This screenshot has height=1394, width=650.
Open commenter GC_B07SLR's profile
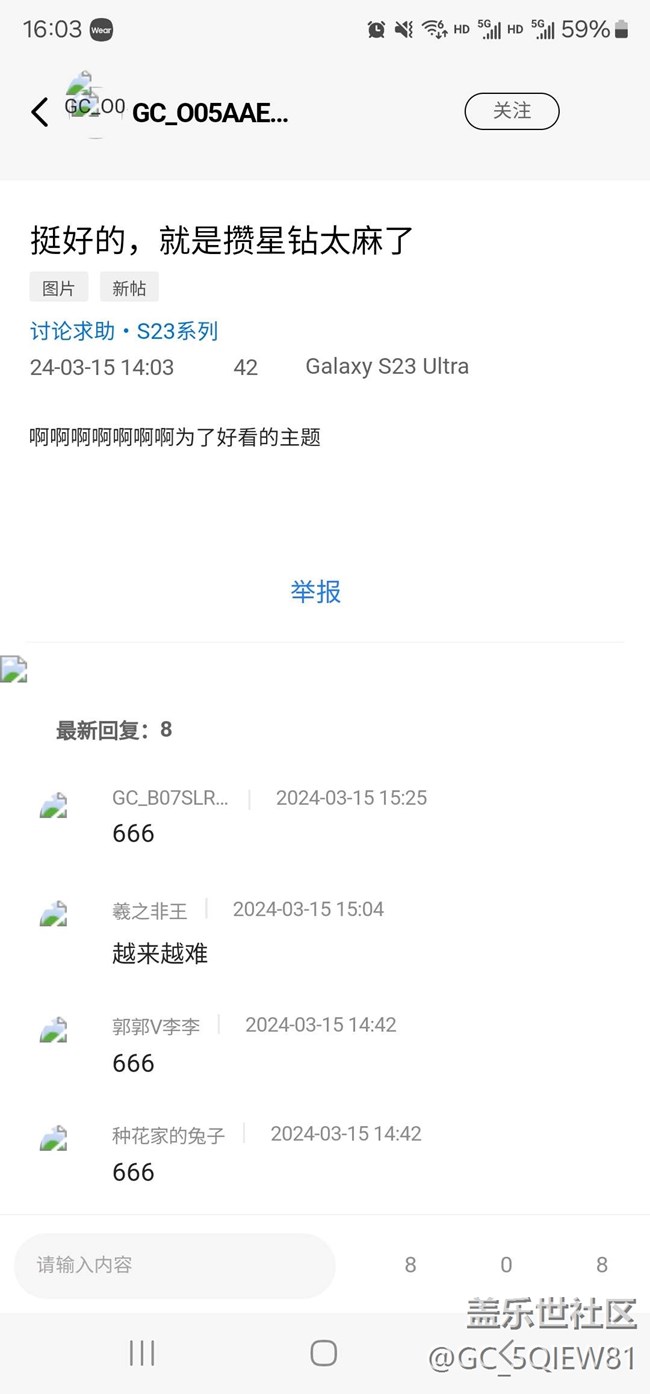point(170,798)
